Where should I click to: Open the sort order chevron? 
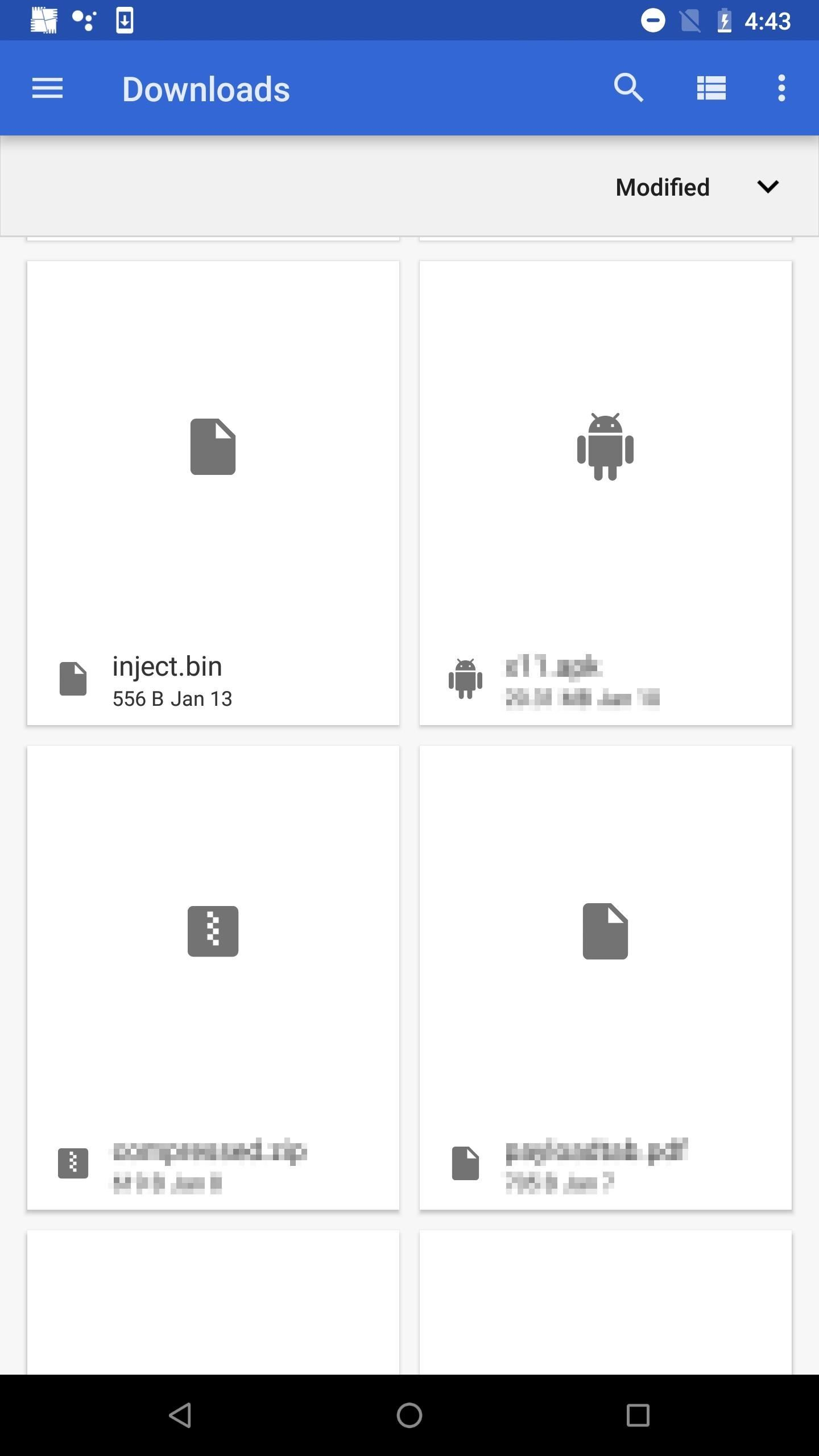(x=768, y=186)
